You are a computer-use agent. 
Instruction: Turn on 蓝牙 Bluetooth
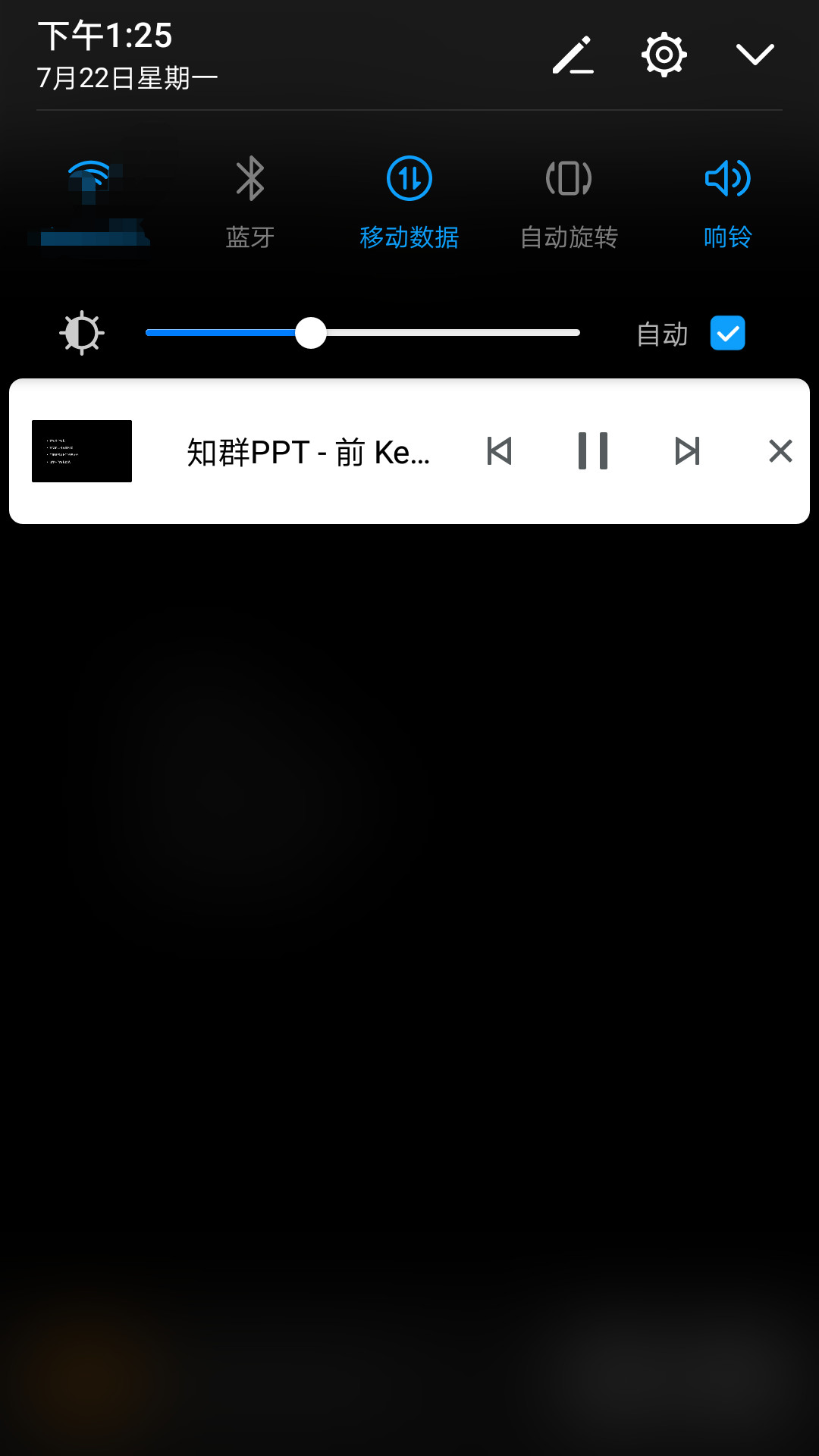coord(249,180)
